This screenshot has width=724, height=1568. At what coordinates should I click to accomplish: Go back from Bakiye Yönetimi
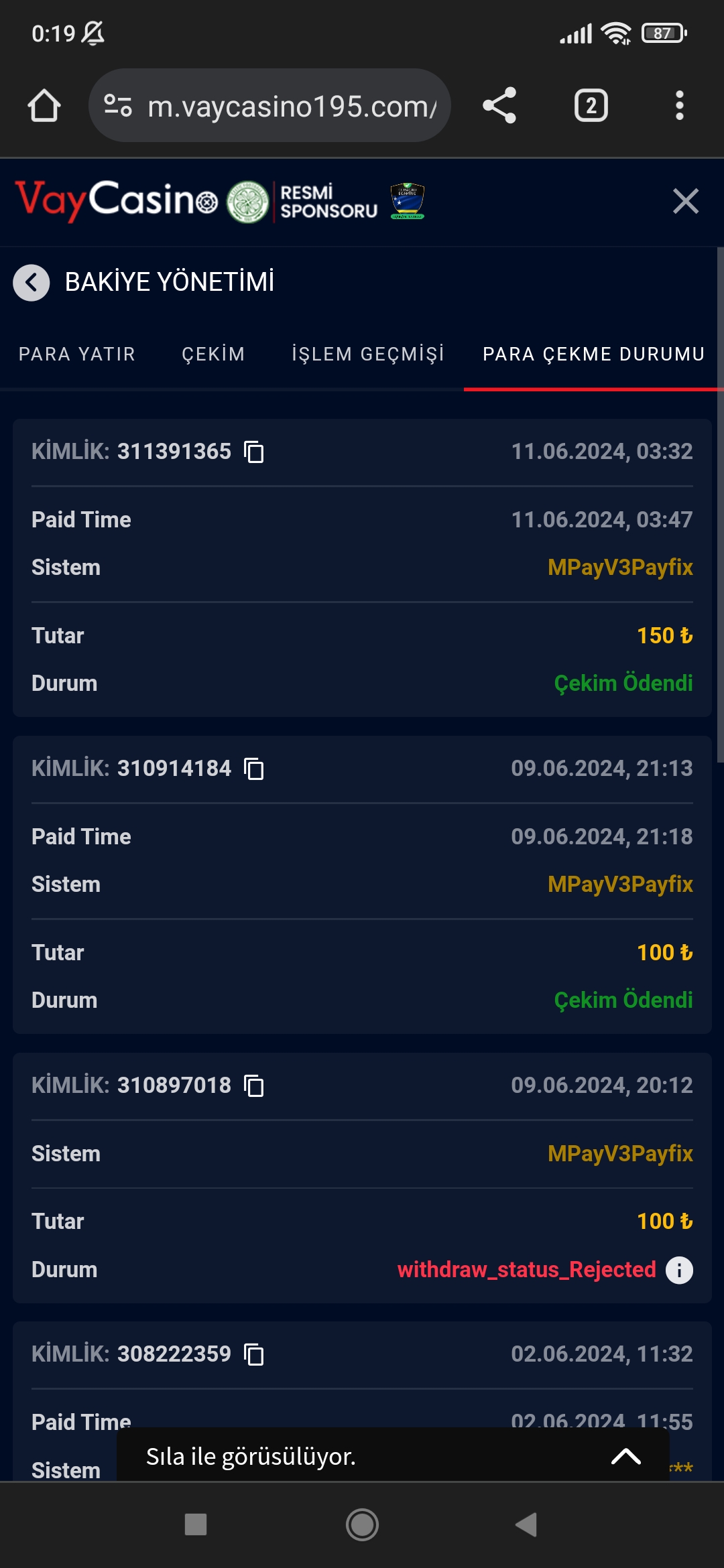[32, 283]
